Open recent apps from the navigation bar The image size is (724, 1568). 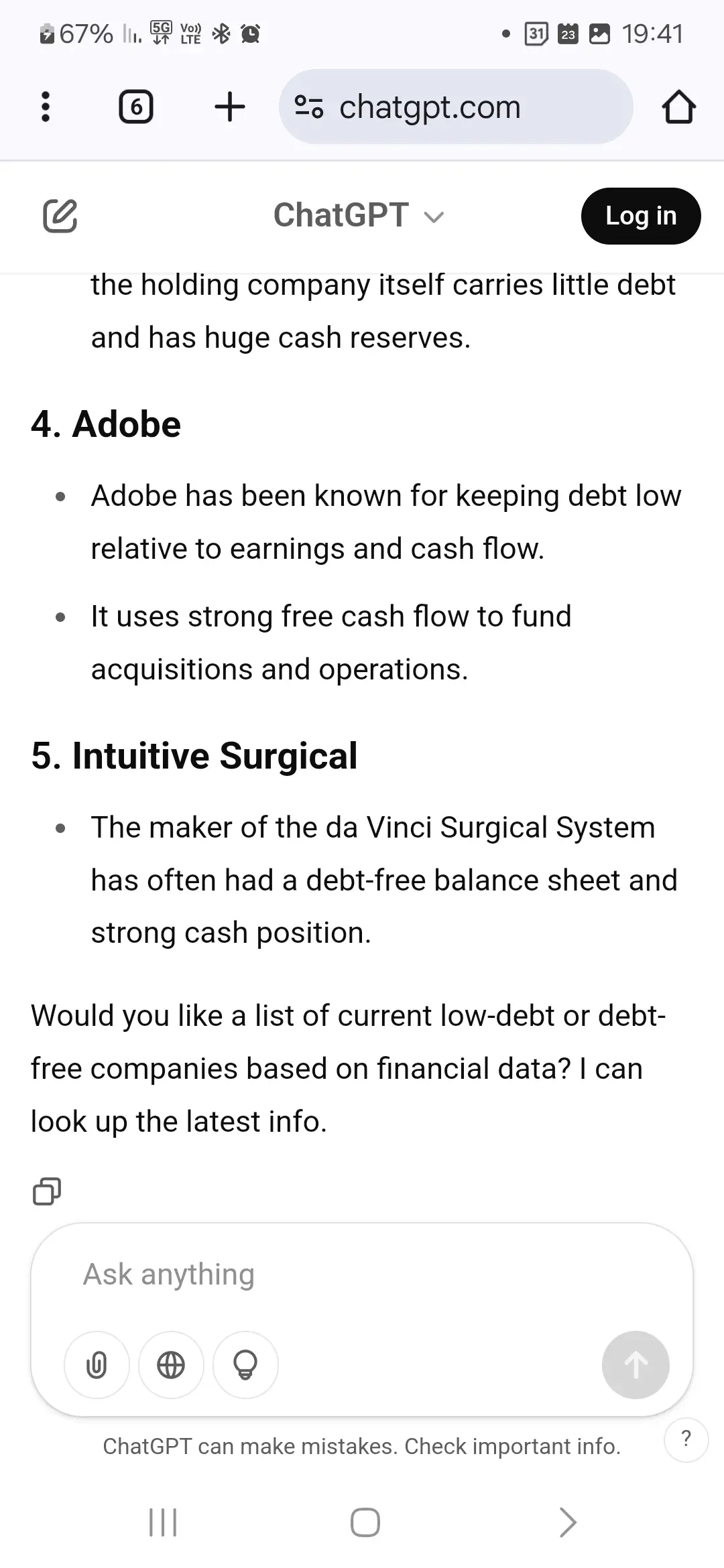point(163,1522)
